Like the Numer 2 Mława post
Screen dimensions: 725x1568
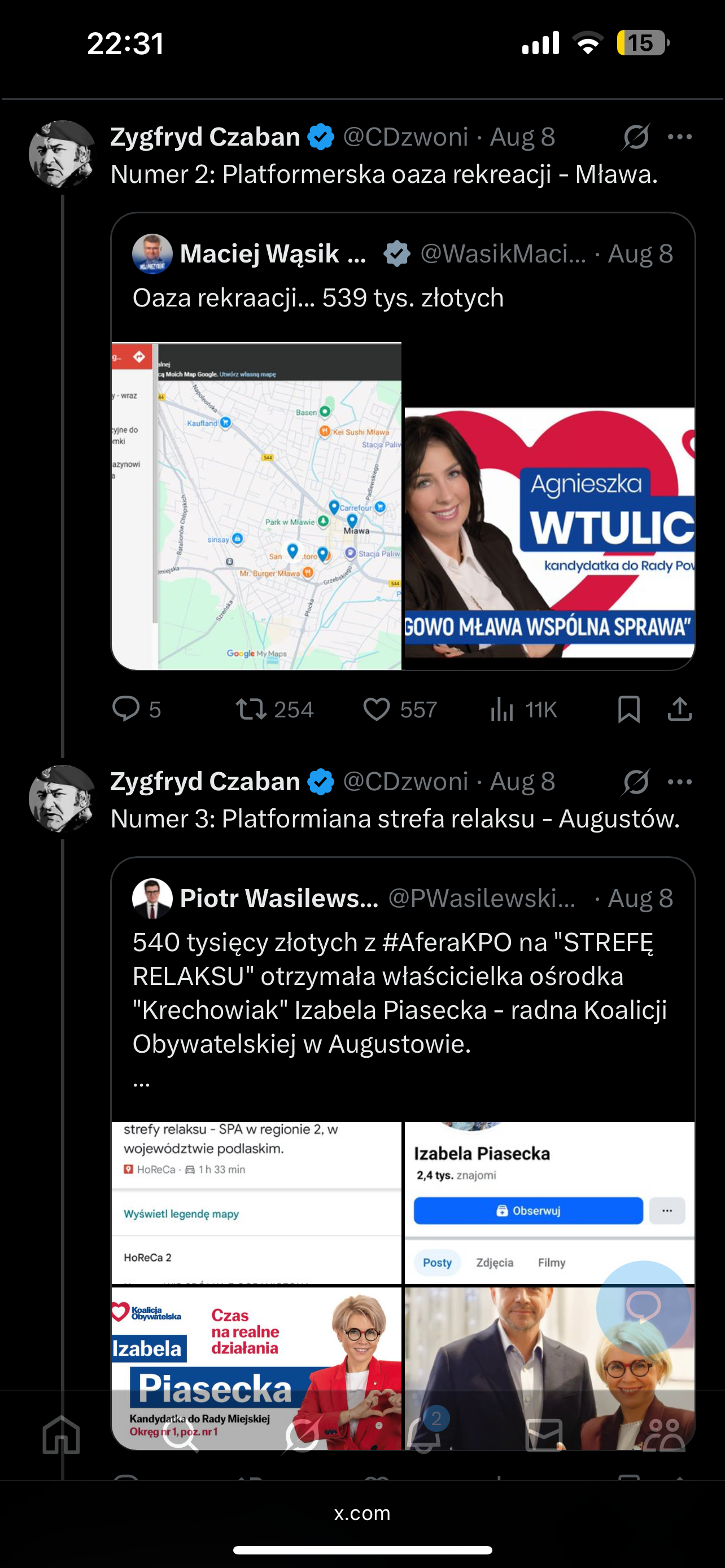click(x=377, y=709)
